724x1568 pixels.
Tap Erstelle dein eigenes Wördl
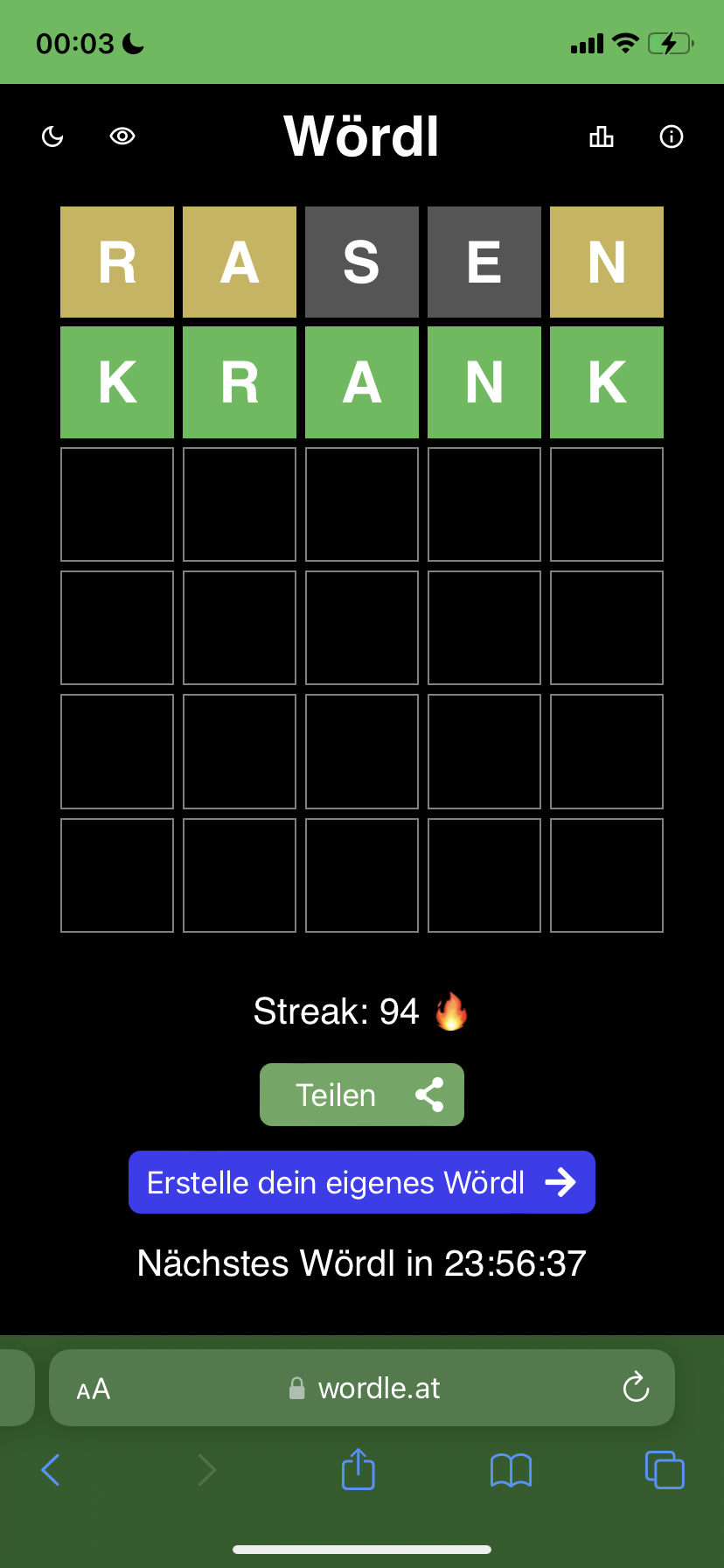coord(362,1182)
